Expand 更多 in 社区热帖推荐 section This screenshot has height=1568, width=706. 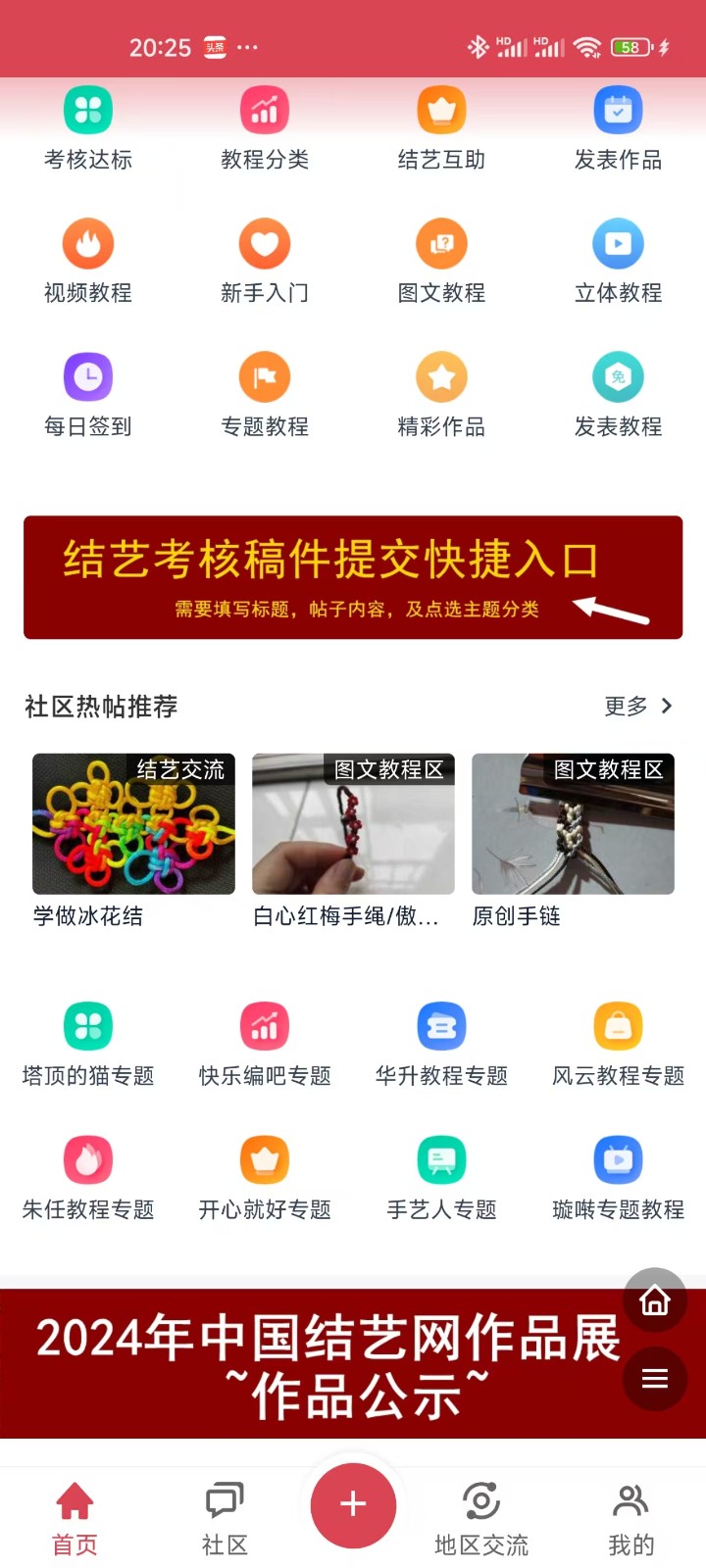click(637, 706)
